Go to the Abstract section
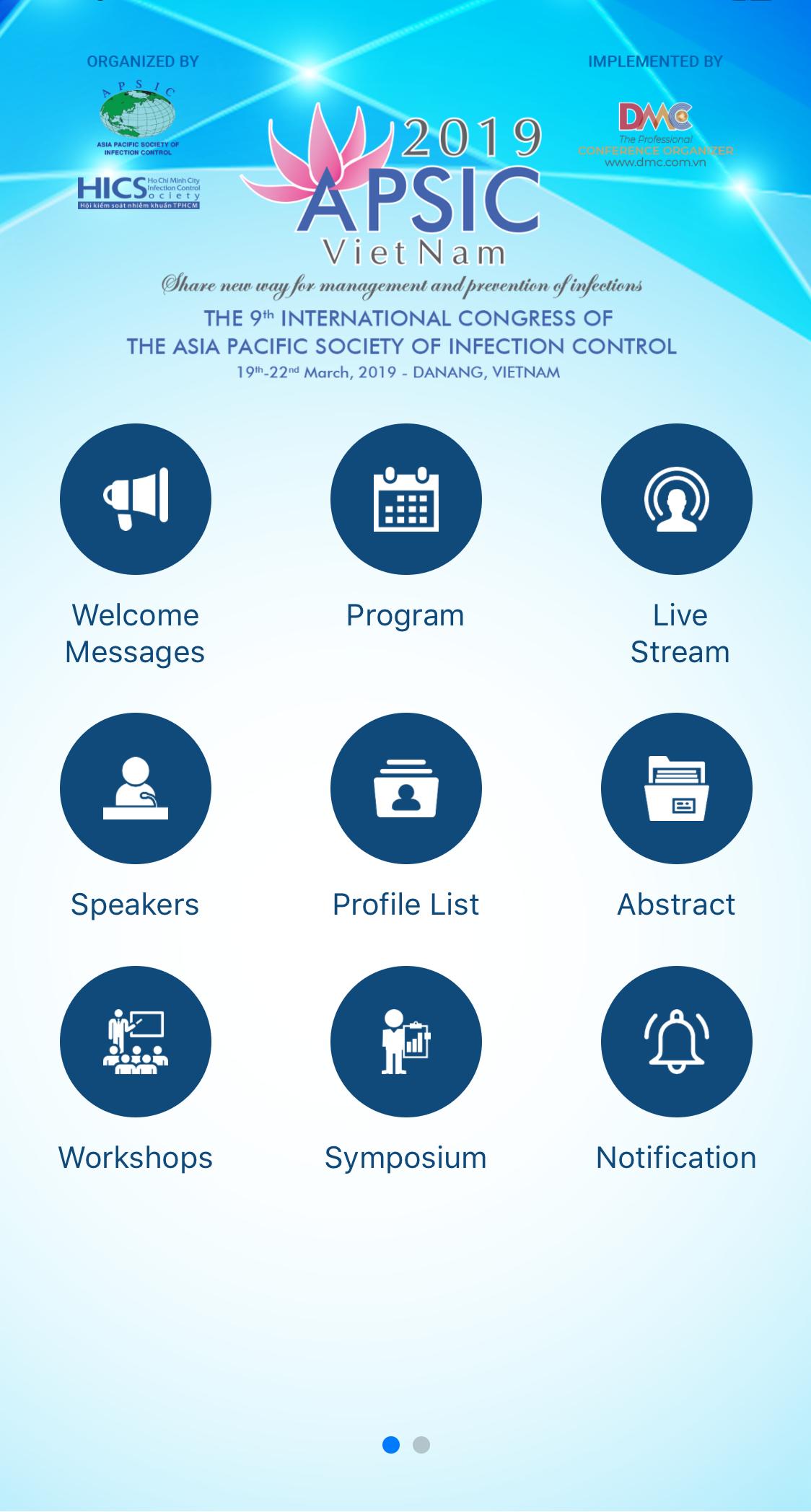The height and width of the screenshot is (1512, 811). click(x=676, y=788)
